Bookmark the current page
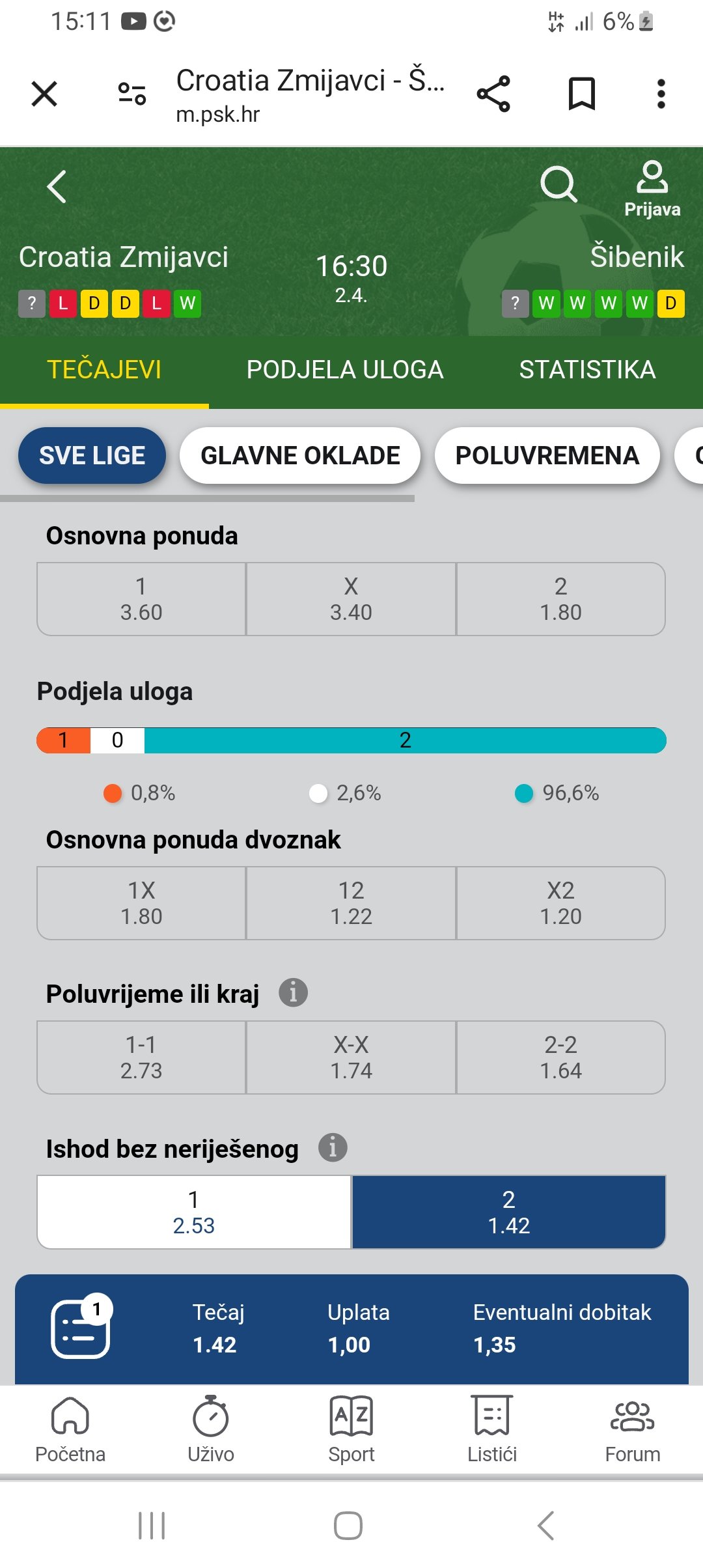703x1568 pixels. click(x=581, y=94)
